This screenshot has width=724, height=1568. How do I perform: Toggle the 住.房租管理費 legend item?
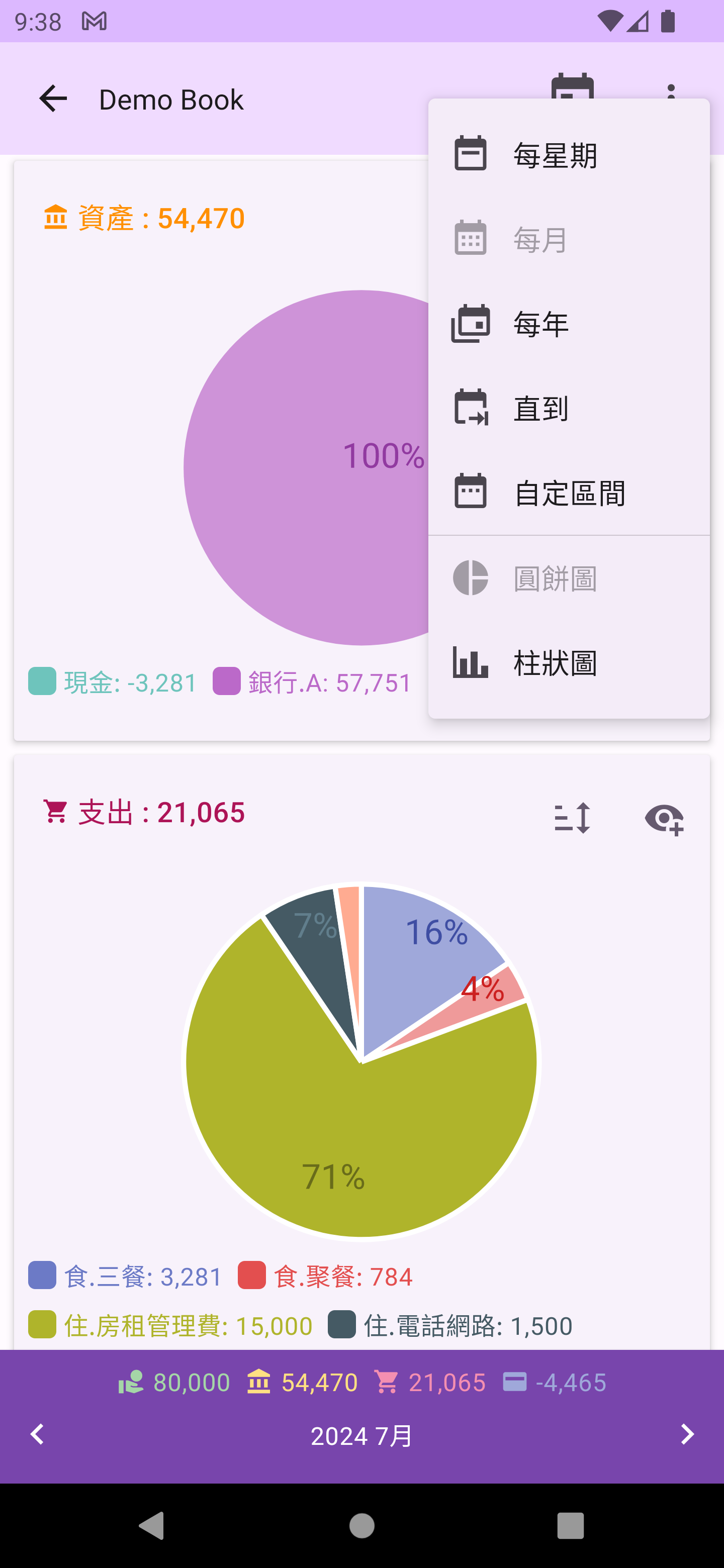click(170, 1326)
